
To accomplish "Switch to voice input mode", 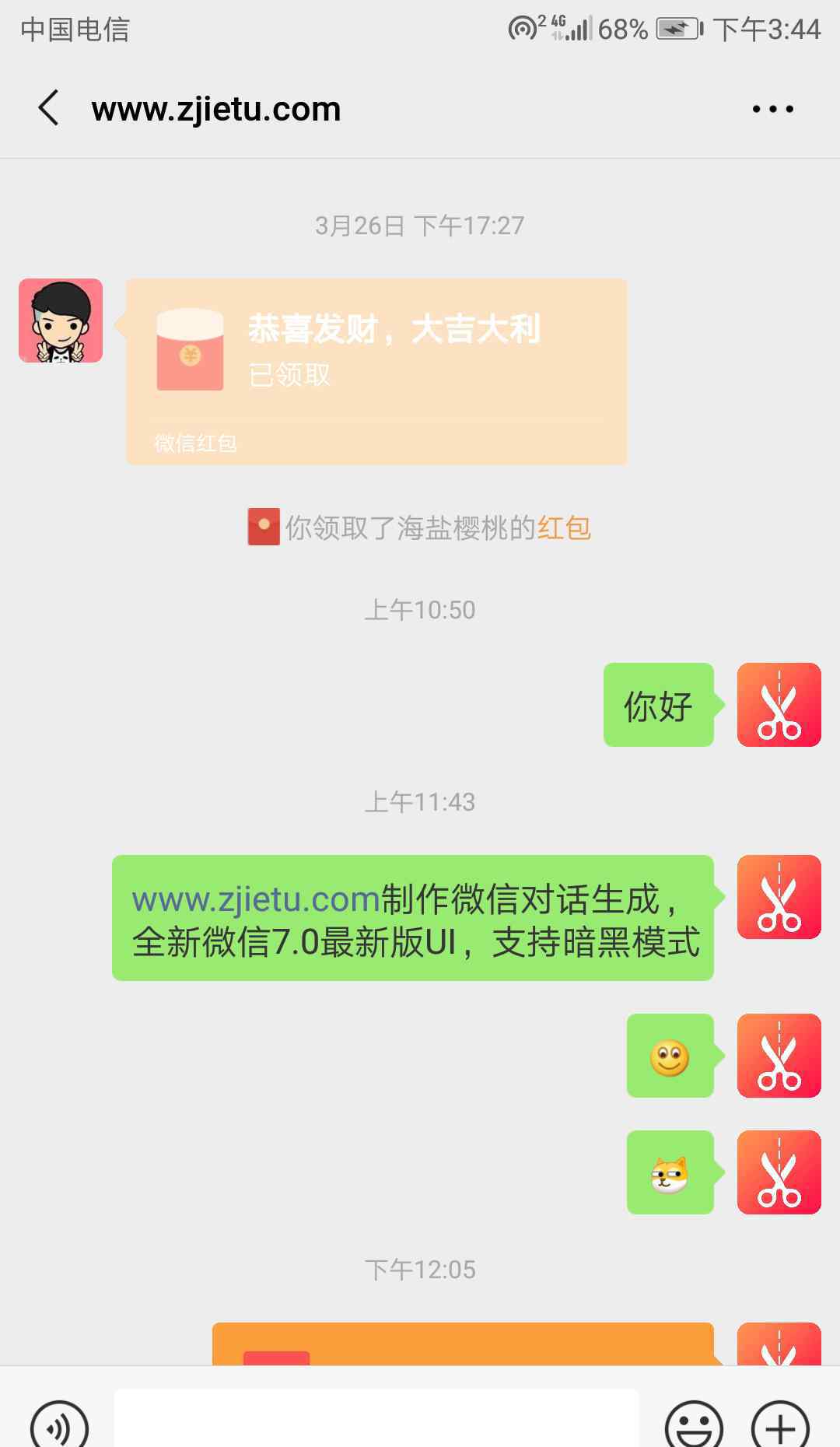I will (x=59, y=1425).
